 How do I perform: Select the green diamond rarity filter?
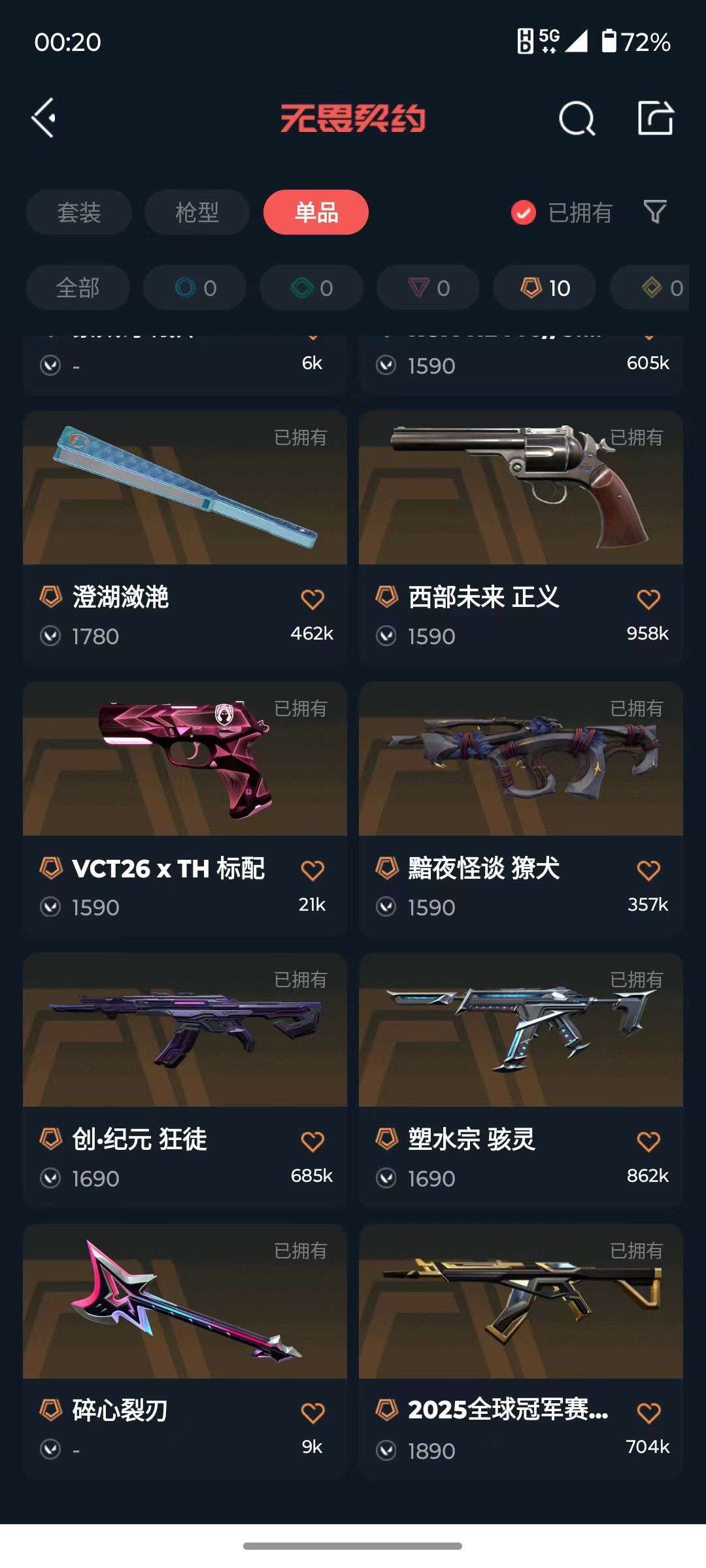click(x=311, y=287)
